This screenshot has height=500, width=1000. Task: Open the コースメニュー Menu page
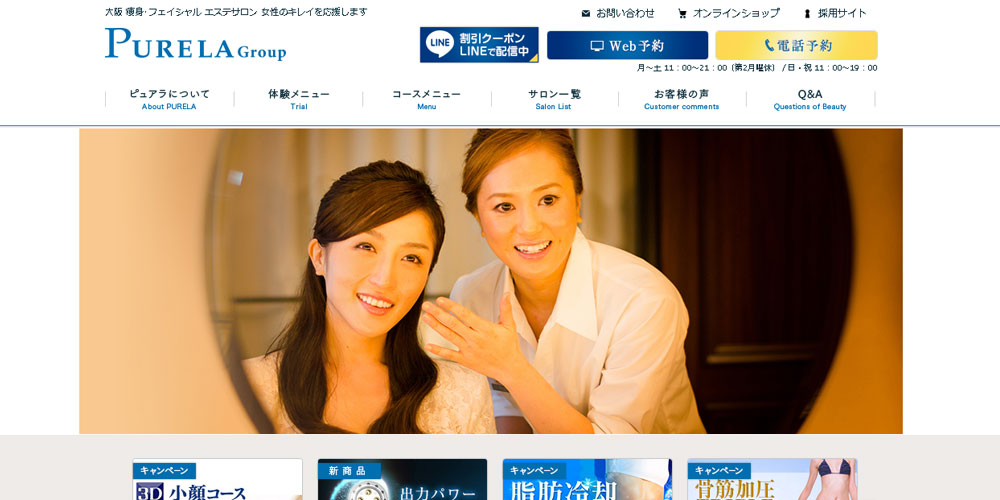[x=426, y=99]
